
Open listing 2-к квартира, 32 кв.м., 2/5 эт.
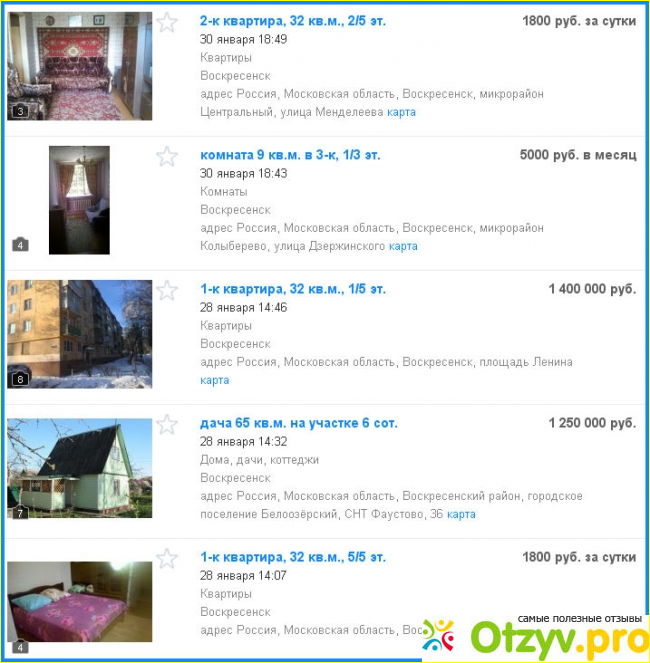pos(292,21)
